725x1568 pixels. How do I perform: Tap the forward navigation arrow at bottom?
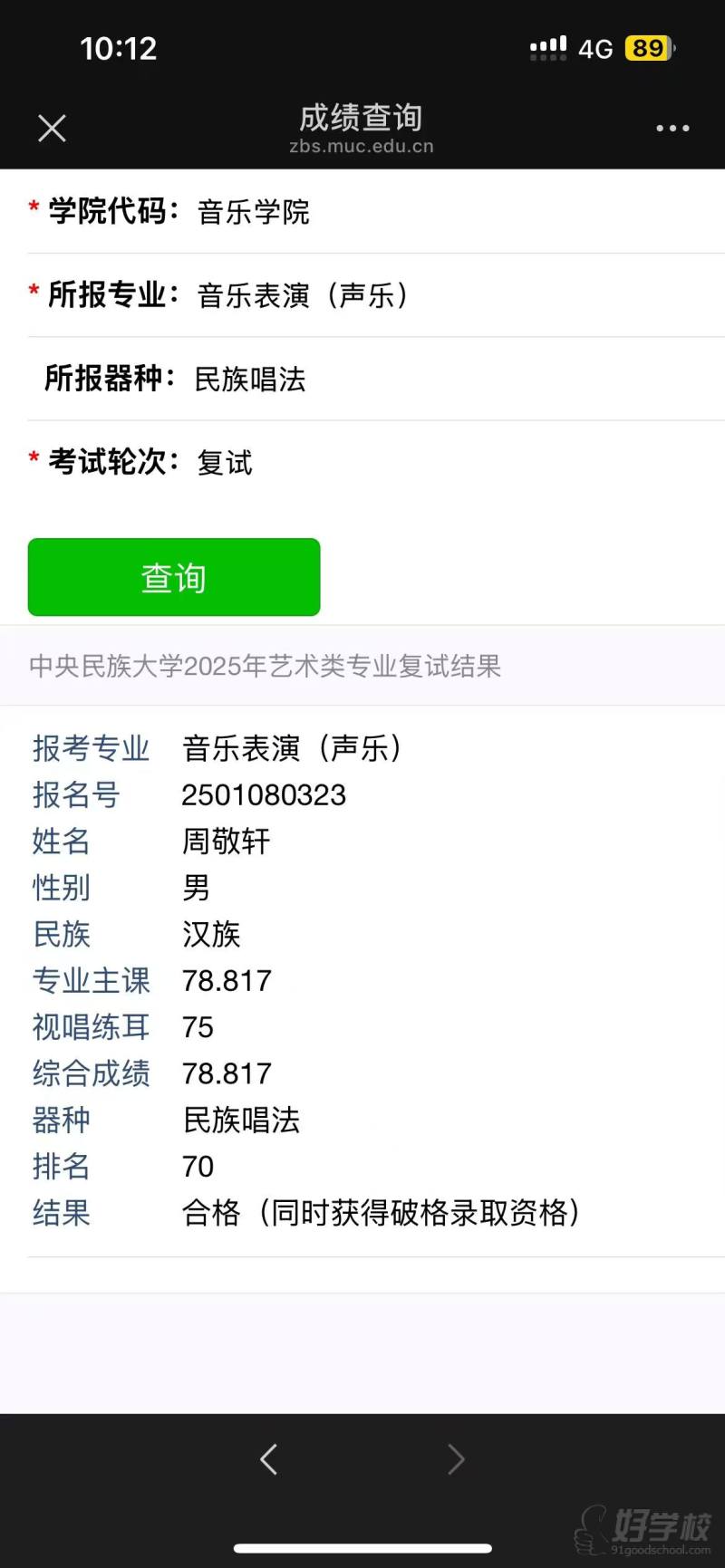coord(457,1458)
